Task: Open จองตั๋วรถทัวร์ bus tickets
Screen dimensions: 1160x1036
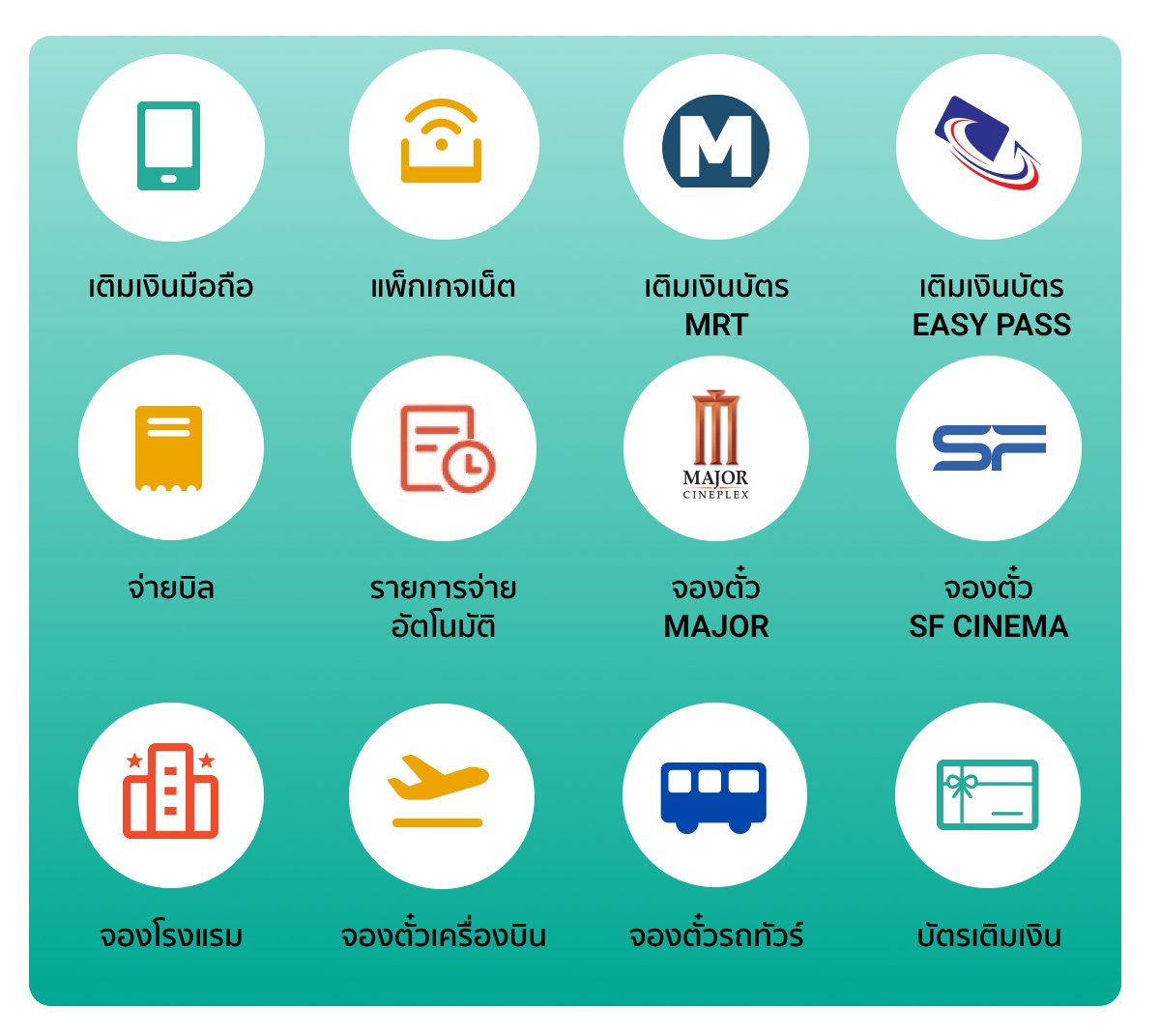Action: [714, 794]
